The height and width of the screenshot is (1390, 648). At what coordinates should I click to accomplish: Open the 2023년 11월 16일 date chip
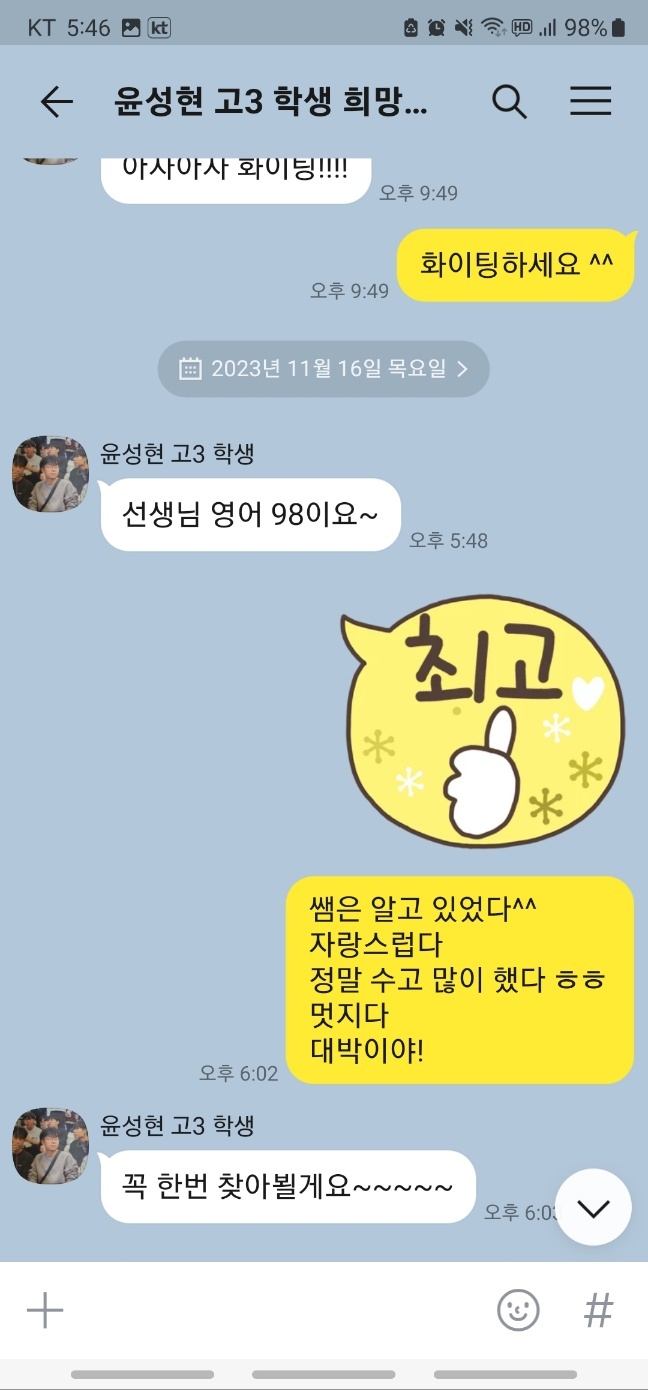[x=323, y=369]
